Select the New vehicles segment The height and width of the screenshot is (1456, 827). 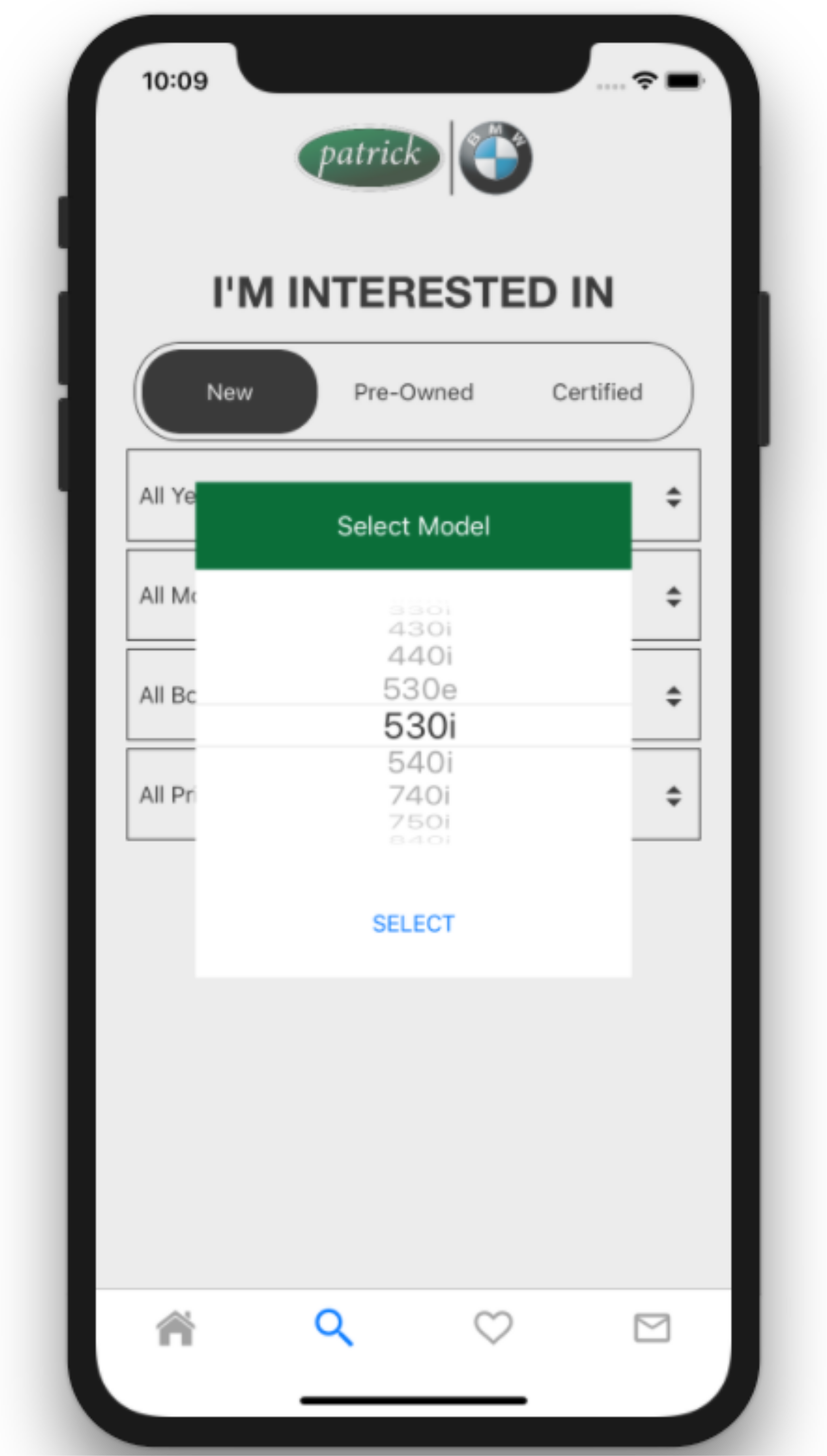229,392
